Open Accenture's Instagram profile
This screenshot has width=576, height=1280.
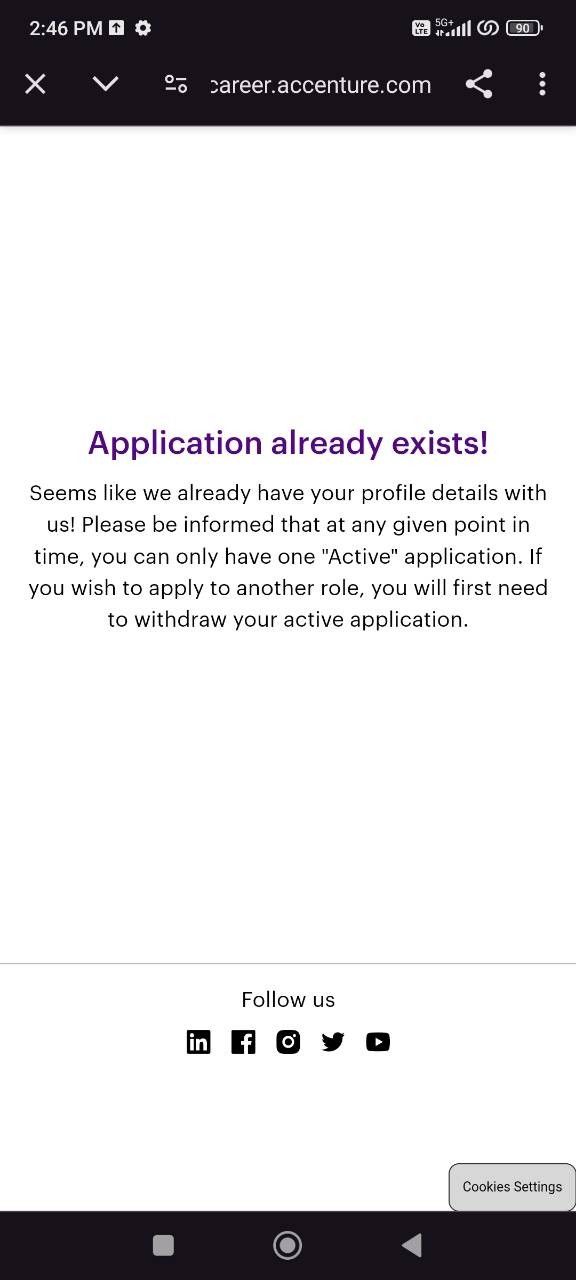(x=288, y=1042)
